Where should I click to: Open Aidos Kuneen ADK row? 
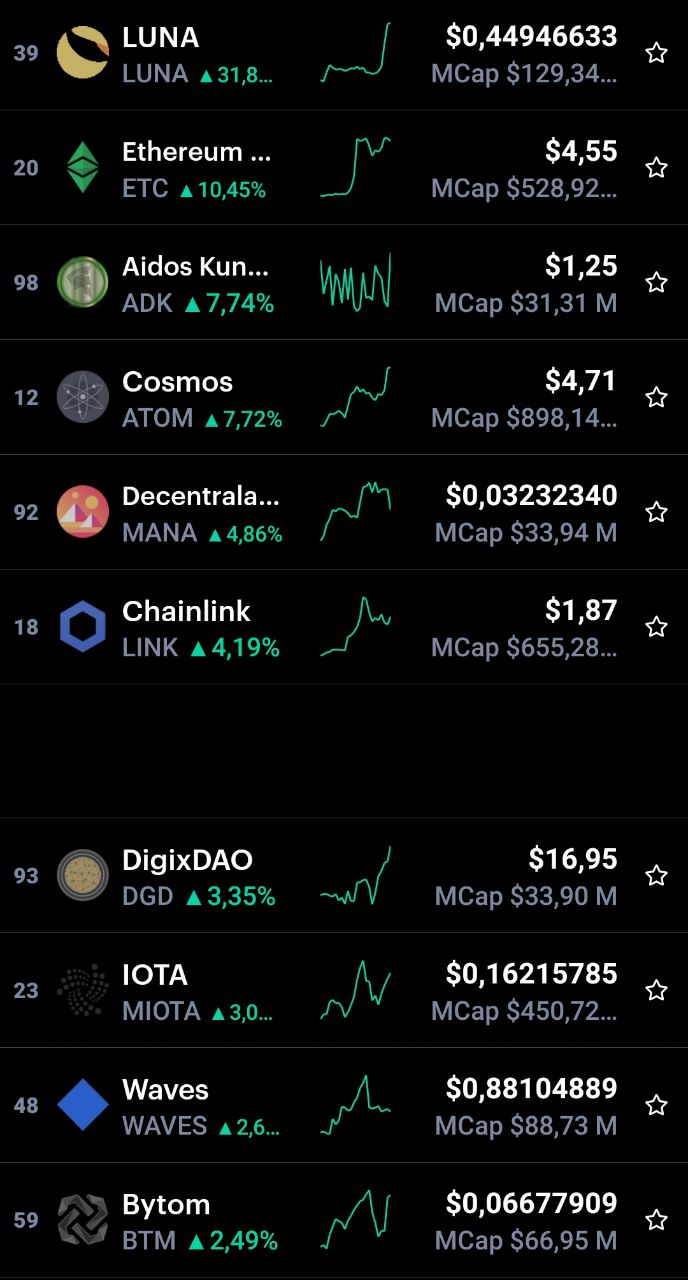click(x=344, y=283)
